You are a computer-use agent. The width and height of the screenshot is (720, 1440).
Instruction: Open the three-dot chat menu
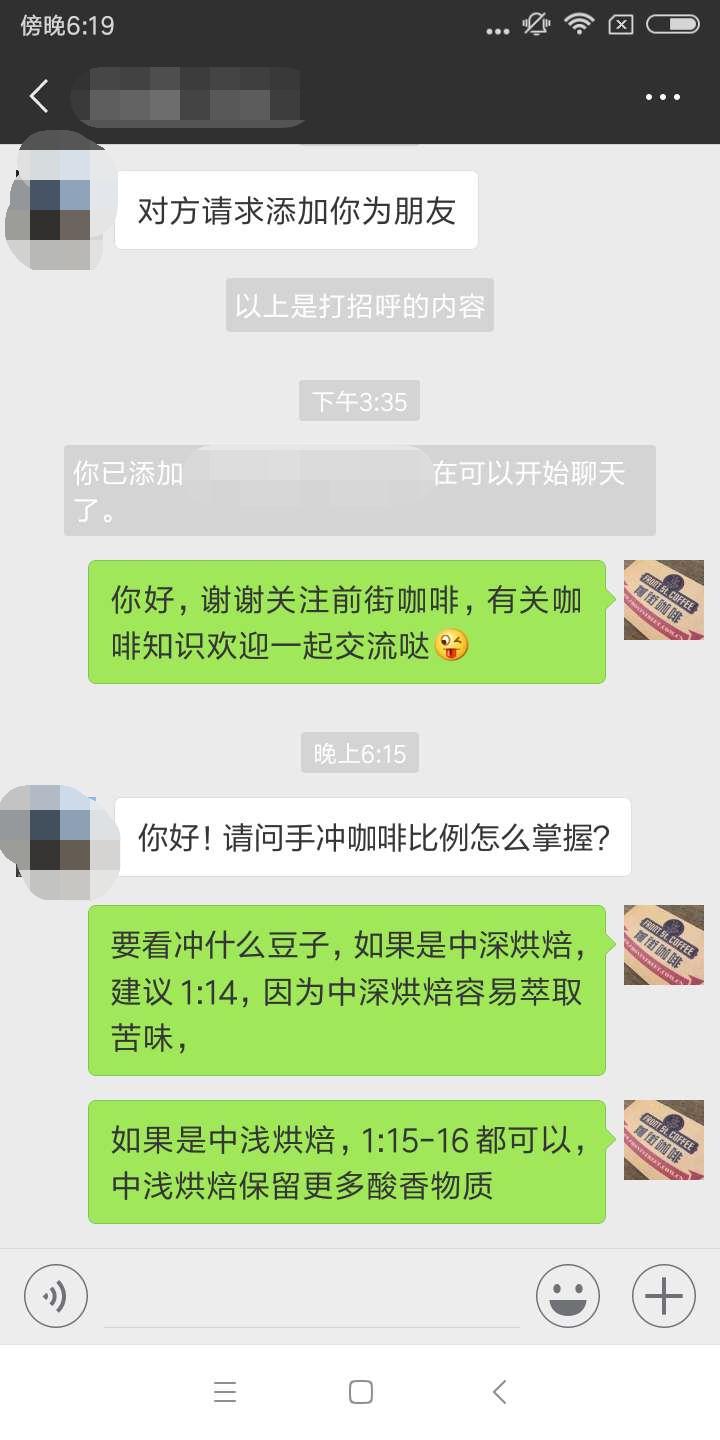click(662, 97)
